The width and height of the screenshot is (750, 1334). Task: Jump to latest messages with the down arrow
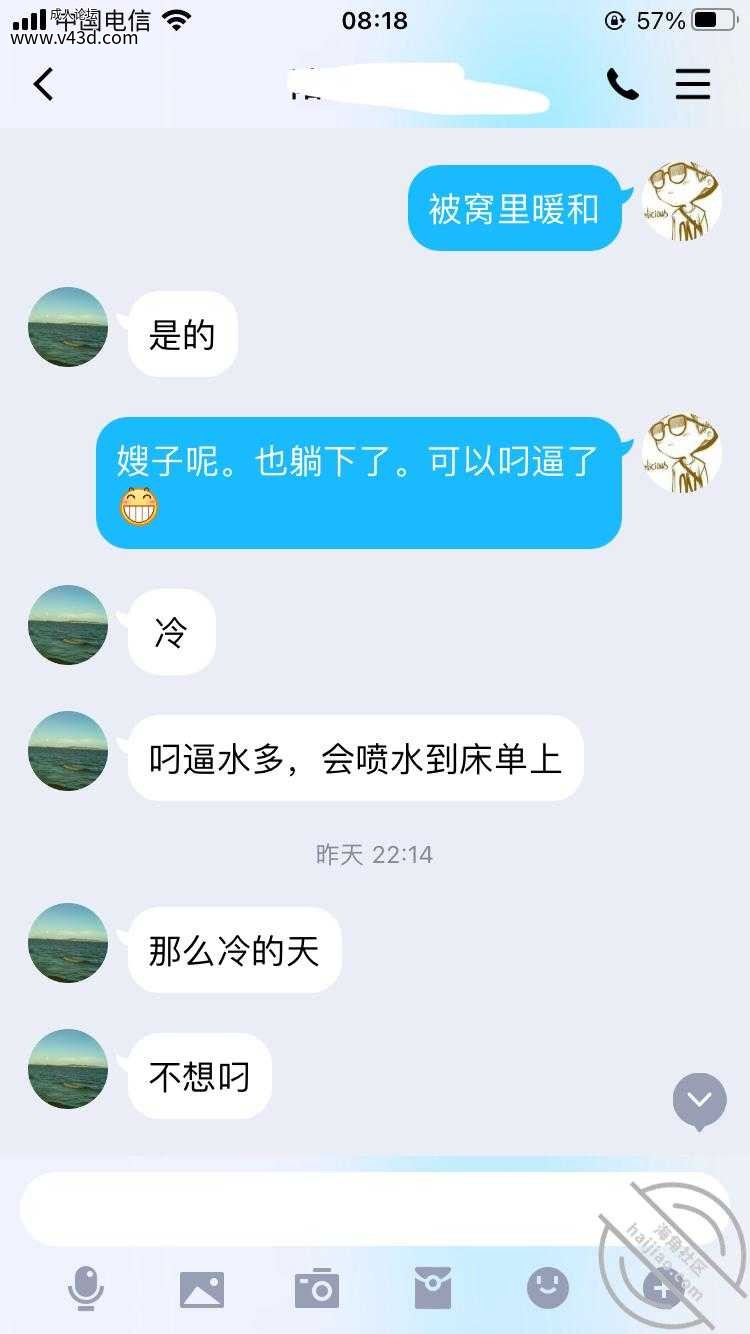pos(700,1101)
